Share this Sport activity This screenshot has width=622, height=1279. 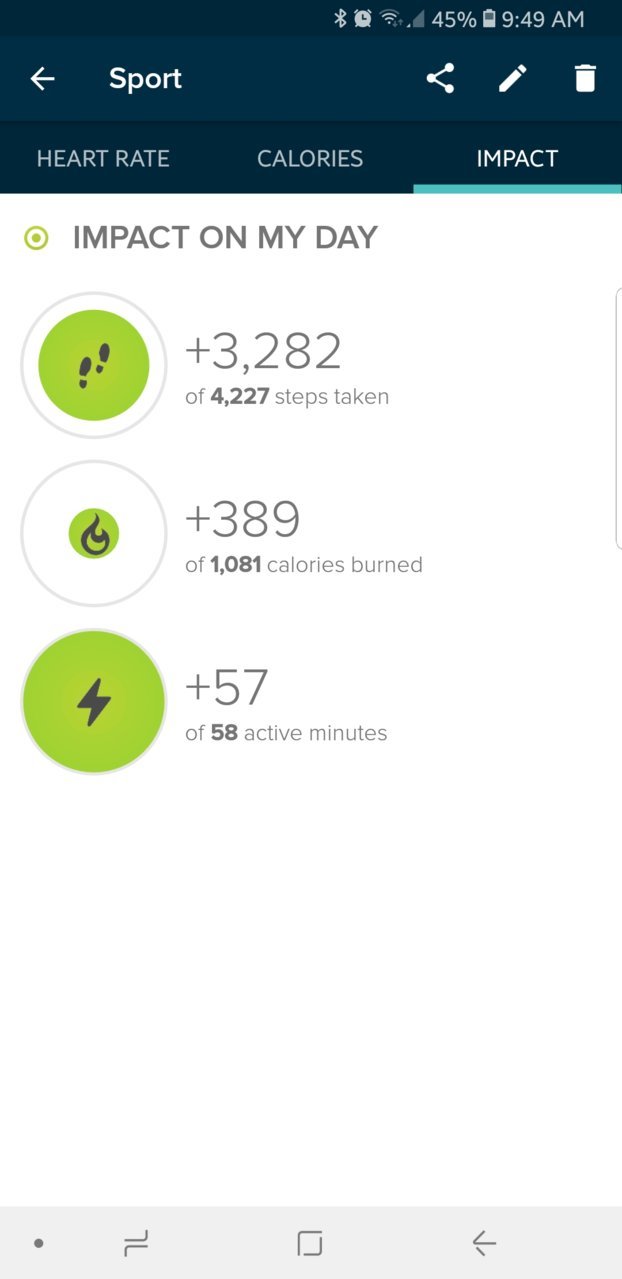[440, 79]
